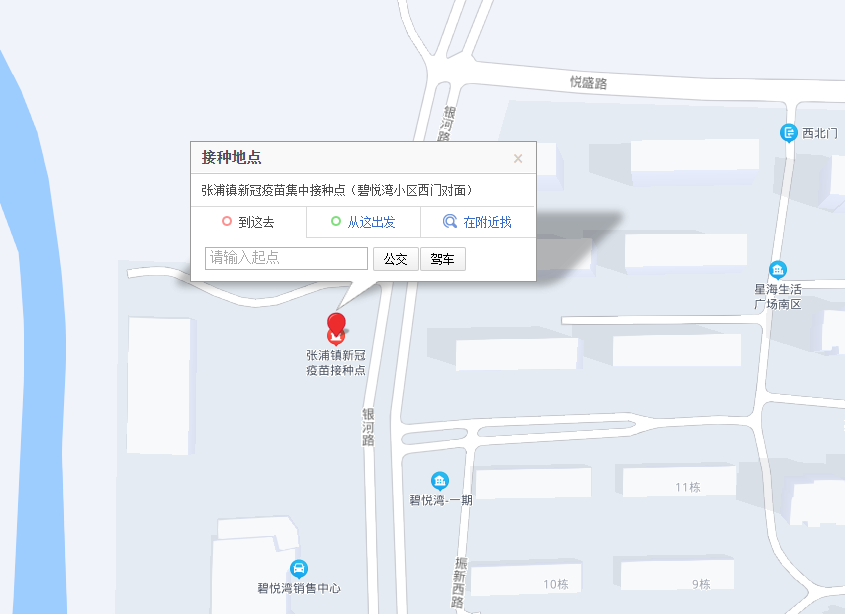Image resolution: width=845 pixels, height=614 pixels.
Task: Open the 西北门 map point
Action: [x=789, y=132]
